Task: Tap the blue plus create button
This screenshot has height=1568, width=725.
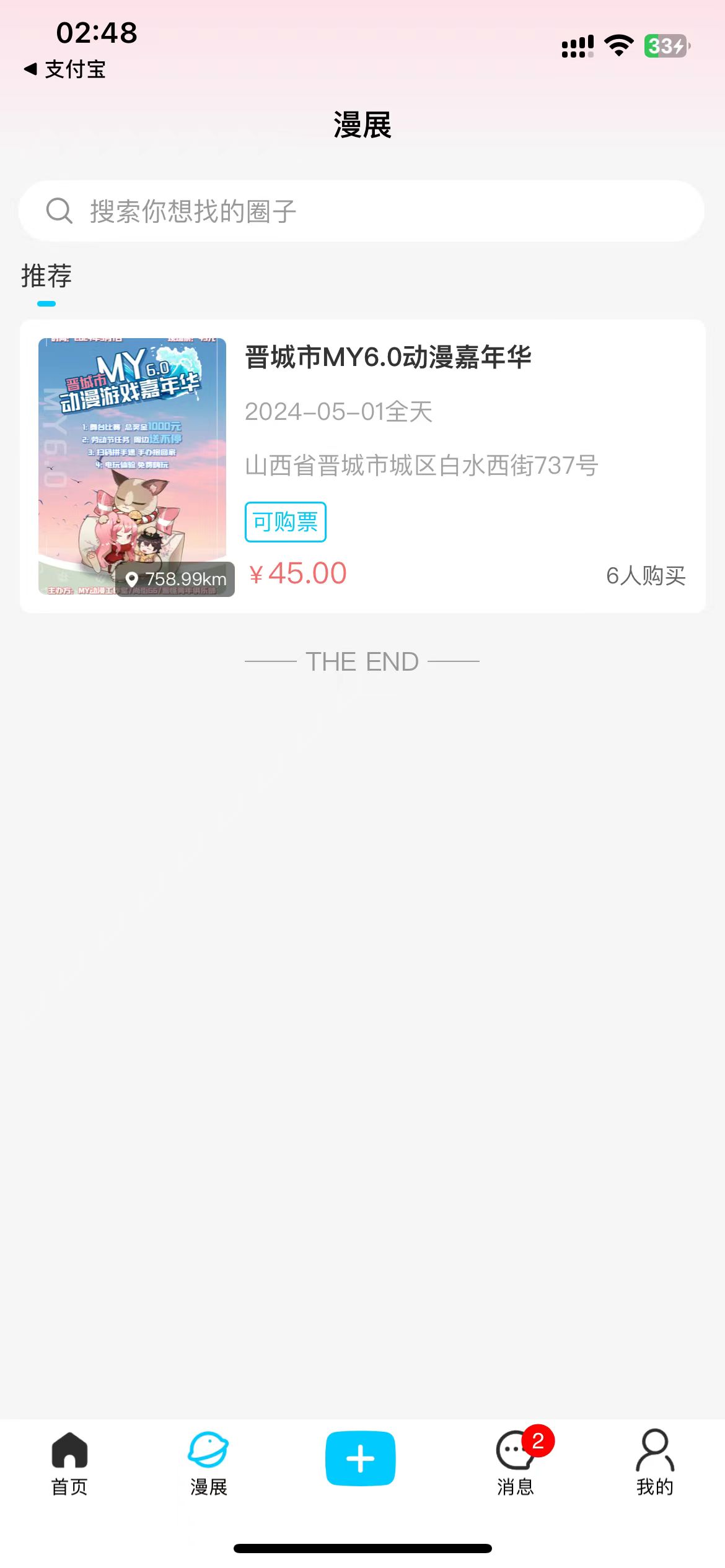Action: (x=361, y=1458)
